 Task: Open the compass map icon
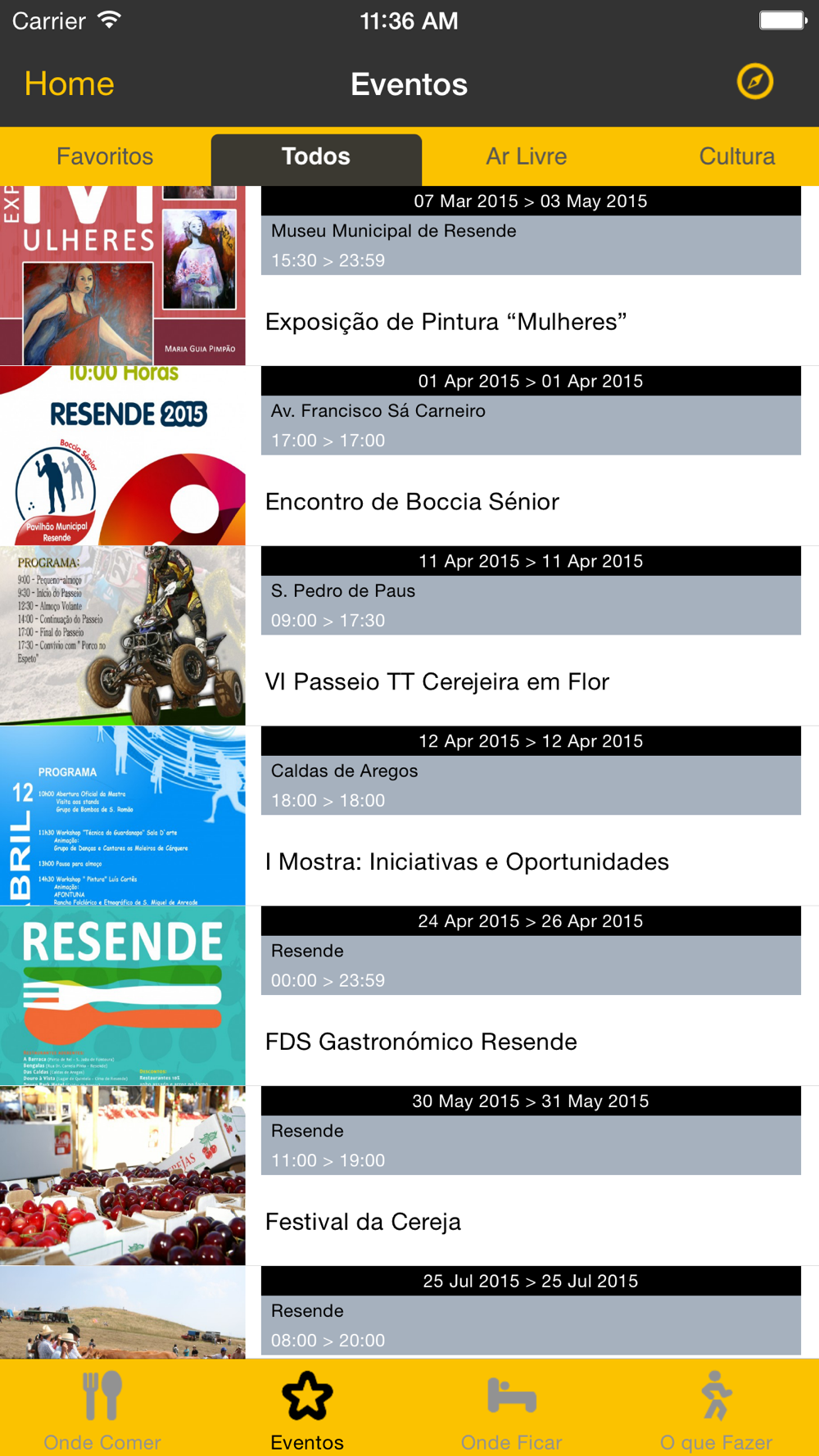tap(755, 82)
